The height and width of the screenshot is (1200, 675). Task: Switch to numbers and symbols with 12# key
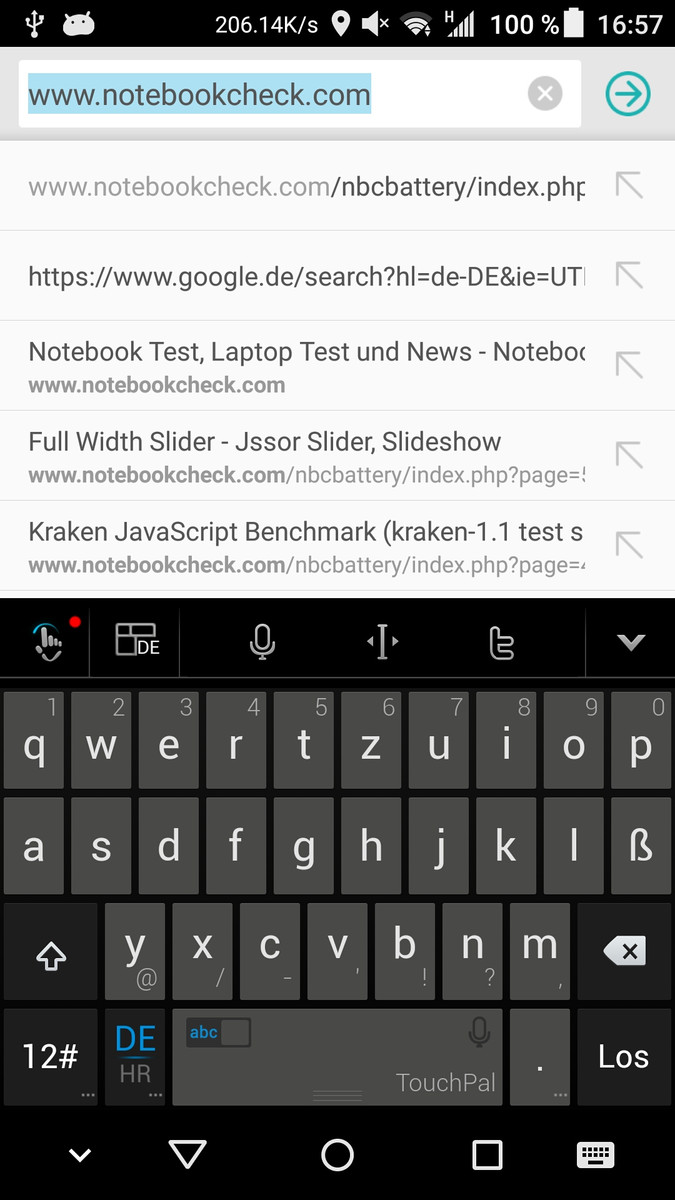click(x=50, y=1056)
